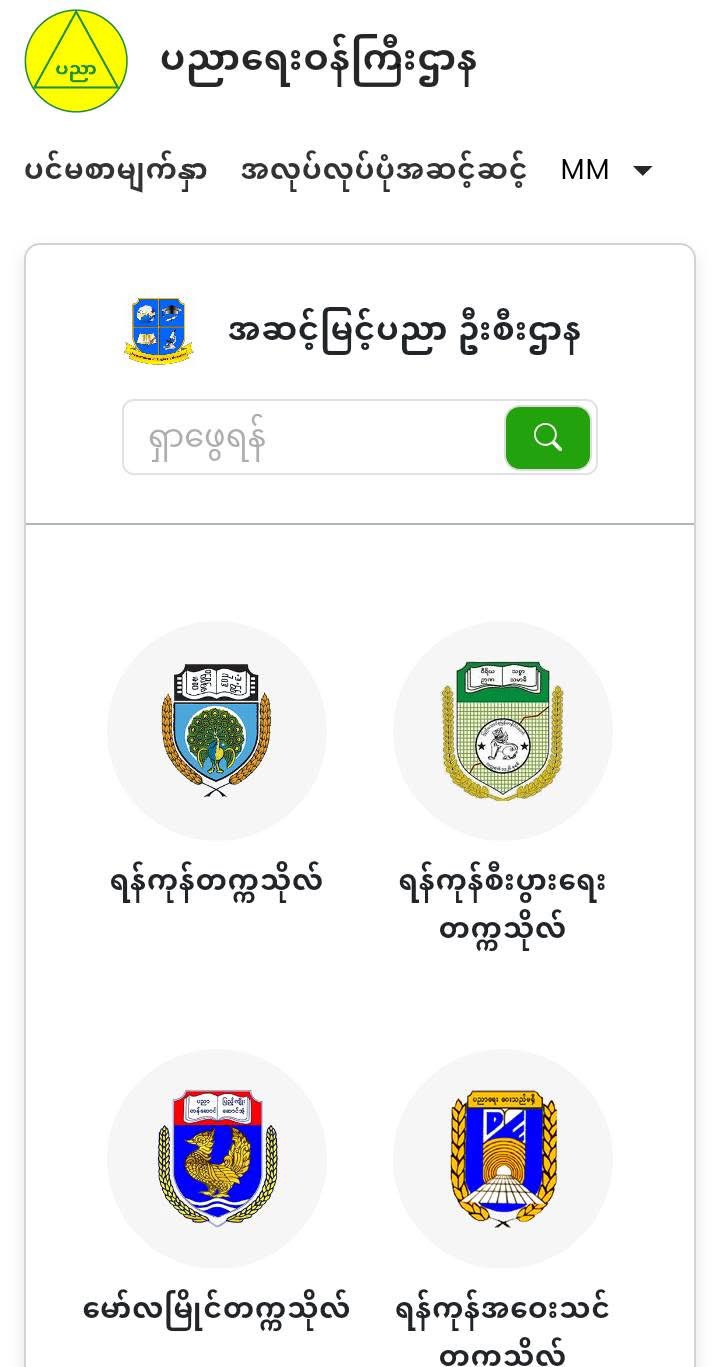Focus the ရှာဖွေရန် search field

[x=314, y=438]
